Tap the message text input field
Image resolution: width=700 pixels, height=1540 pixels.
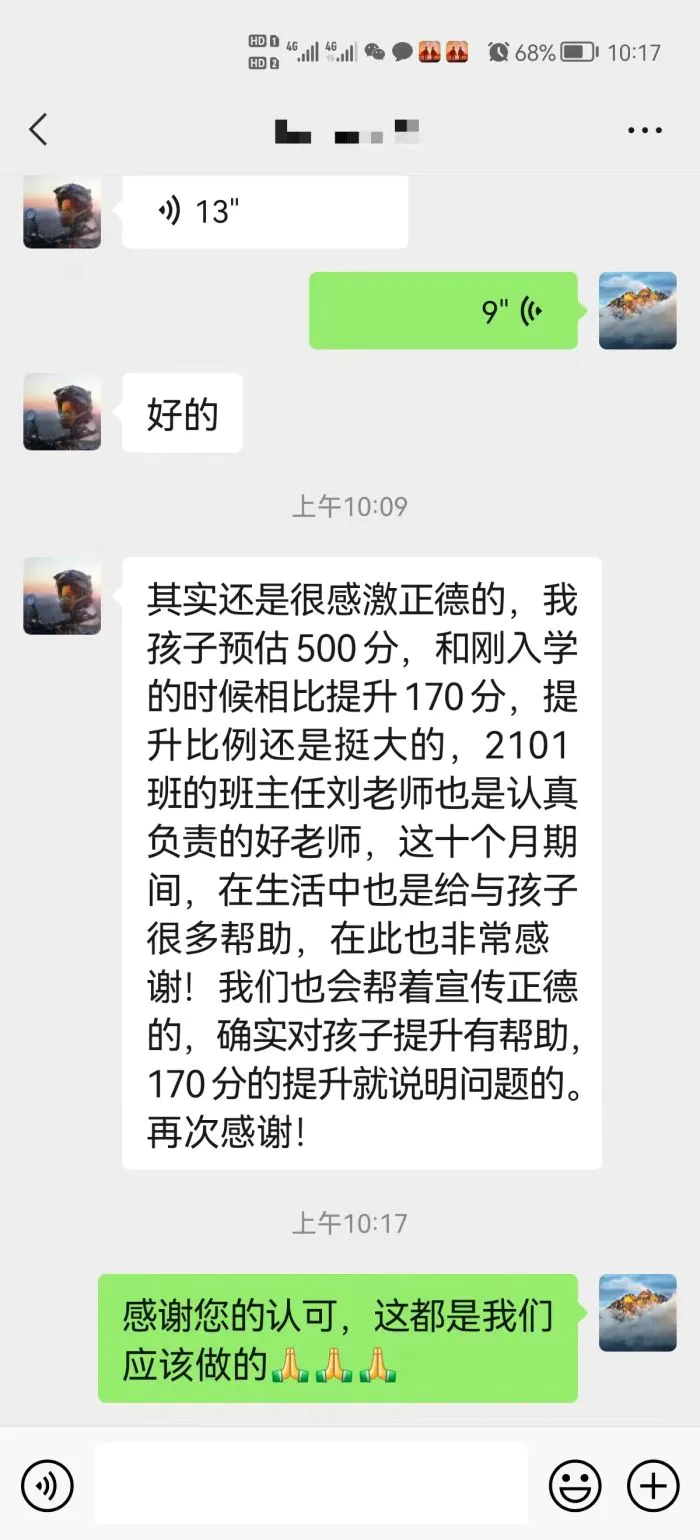coord(310,1484)
